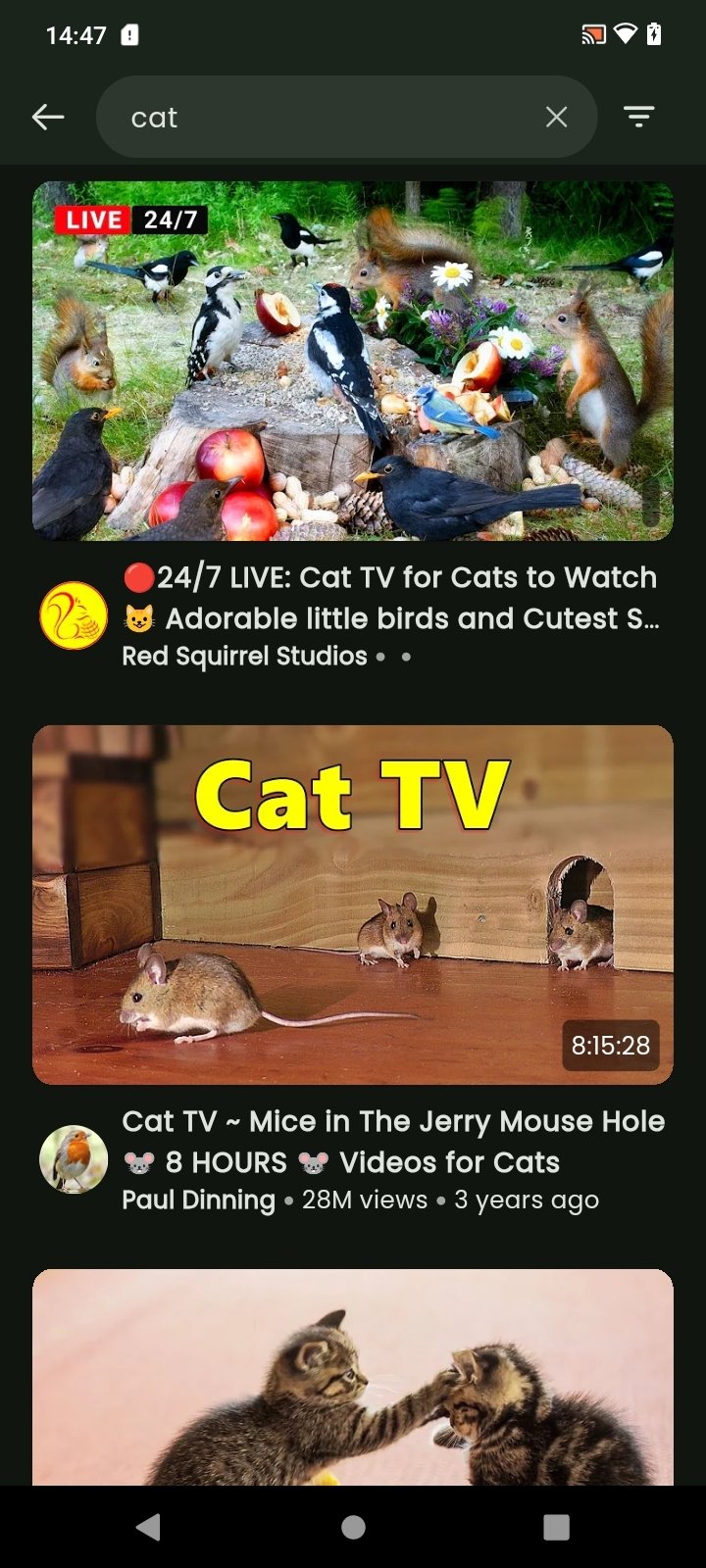Play Cat TV Mice in Jerry Mouse Hole video
Viewport: 706px width, 1568px height.
(x=353, y=905)
